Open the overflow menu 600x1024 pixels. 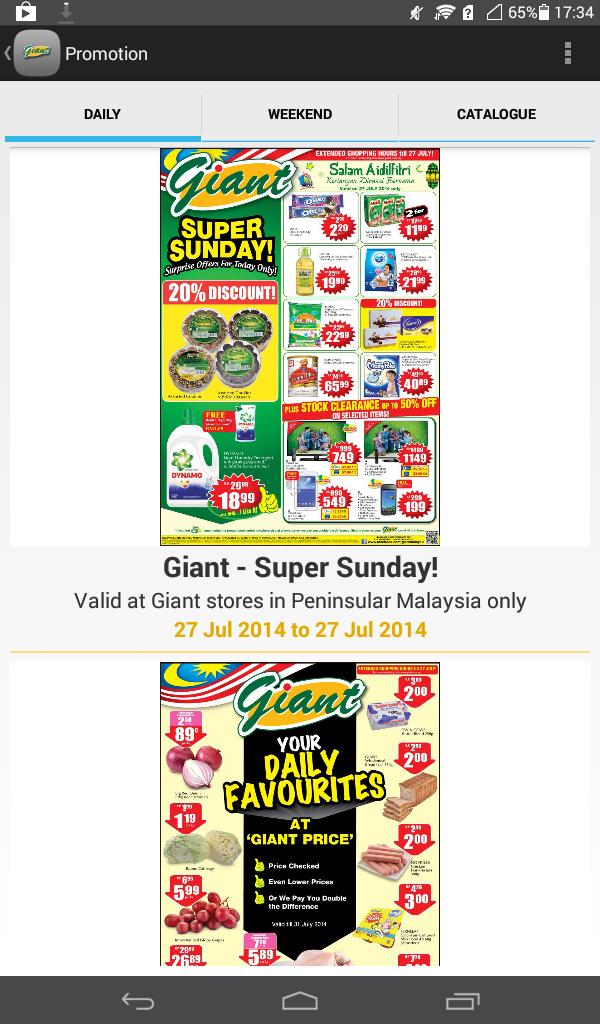[567, 54]
